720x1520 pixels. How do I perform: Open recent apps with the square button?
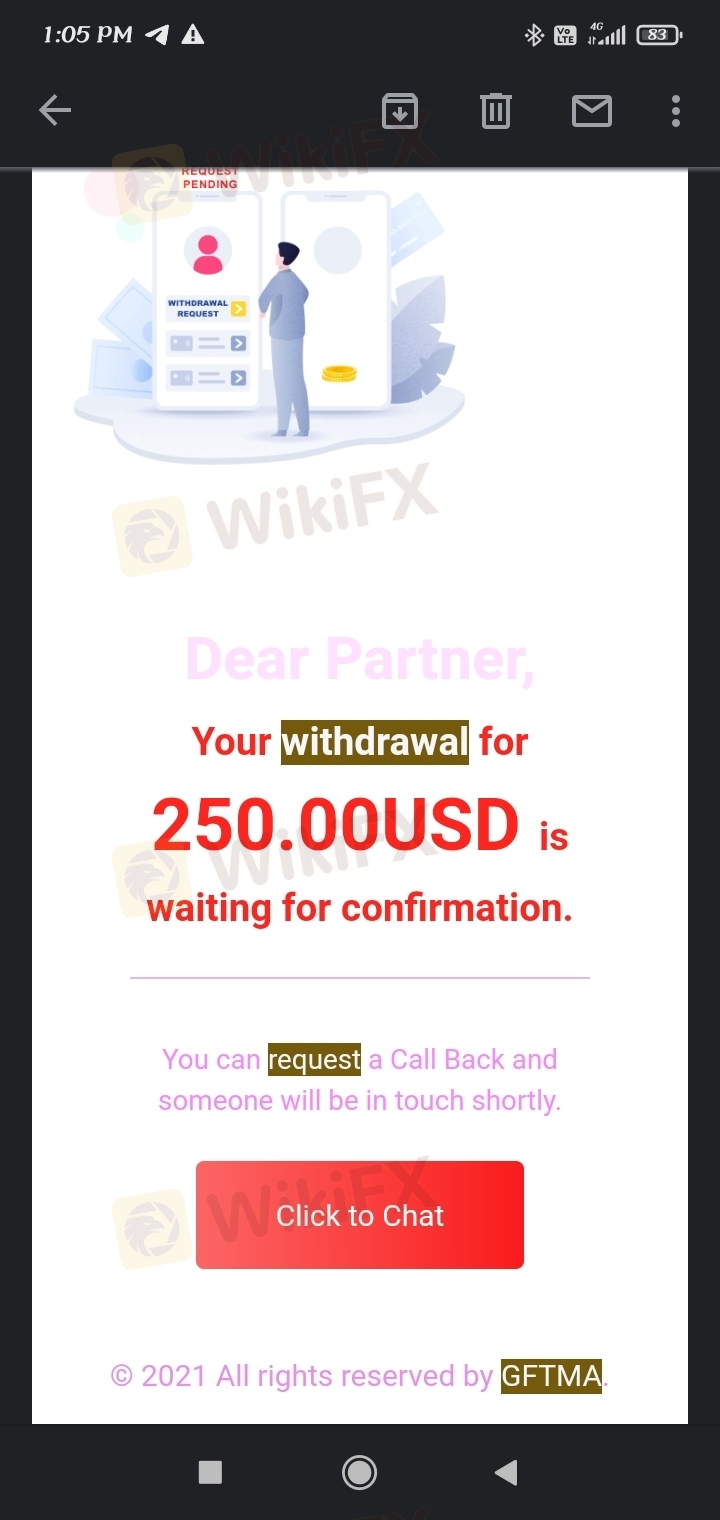210,1472
